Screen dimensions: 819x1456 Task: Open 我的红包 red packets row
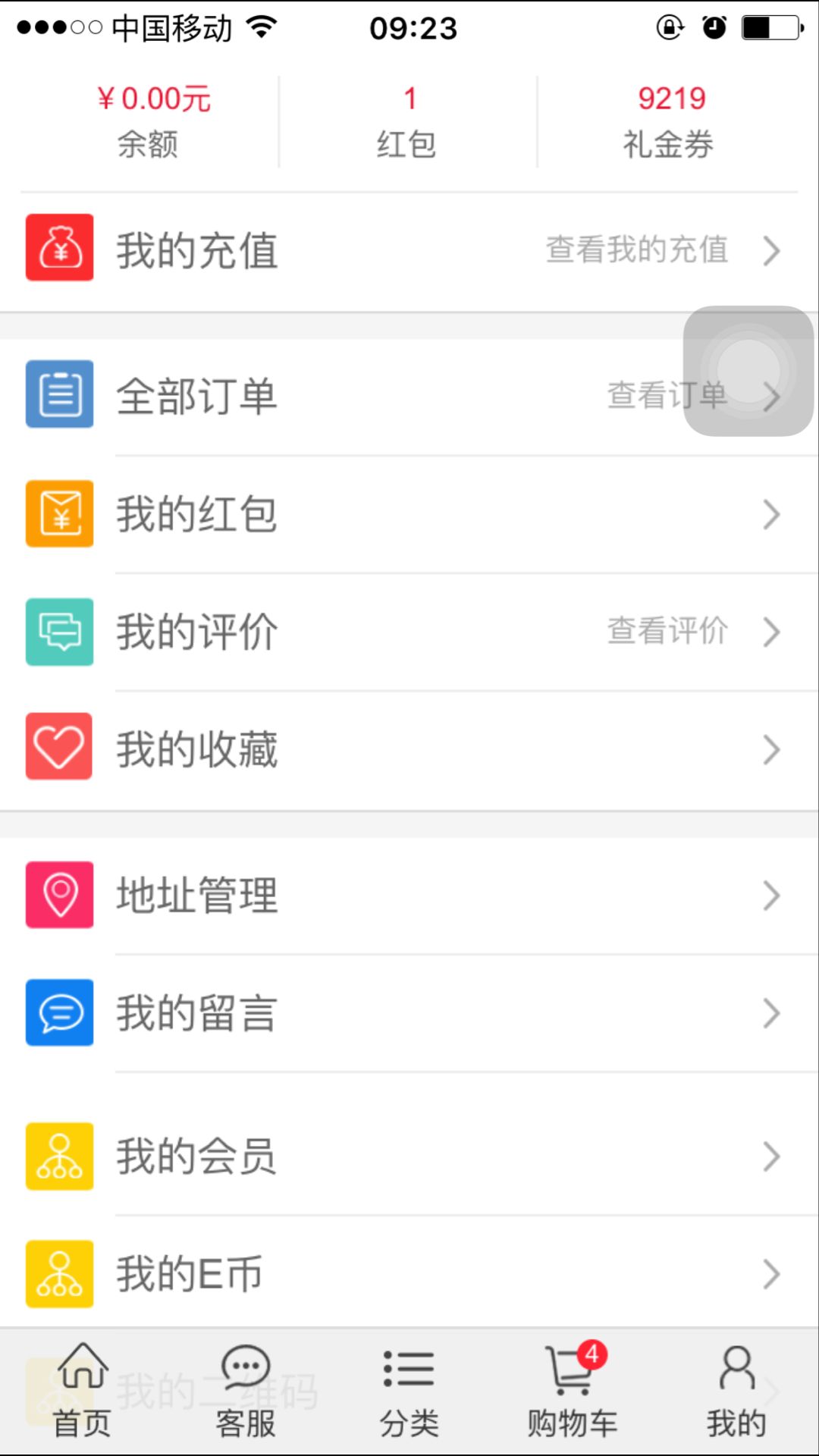(409, 514)
